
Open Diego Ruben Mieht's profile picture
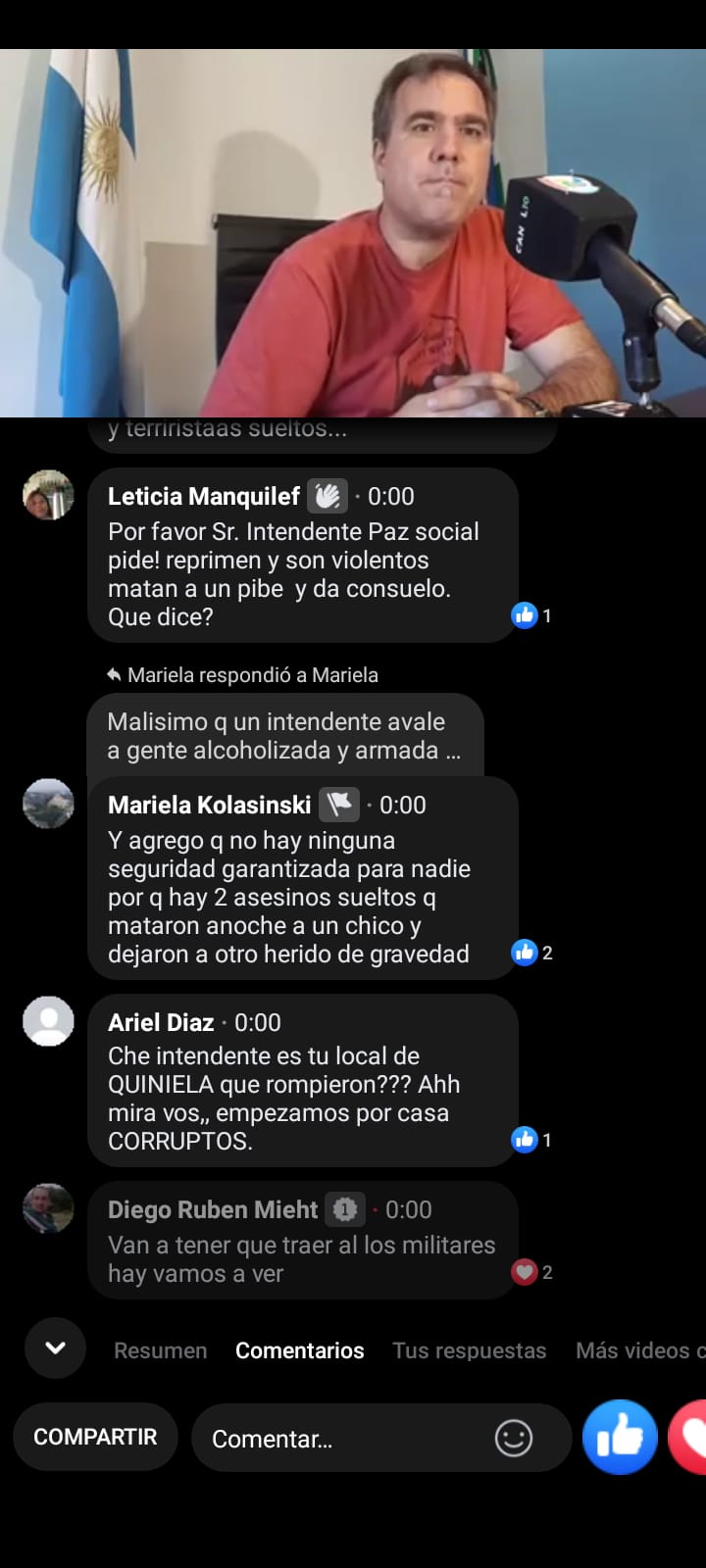[48, 1208]
